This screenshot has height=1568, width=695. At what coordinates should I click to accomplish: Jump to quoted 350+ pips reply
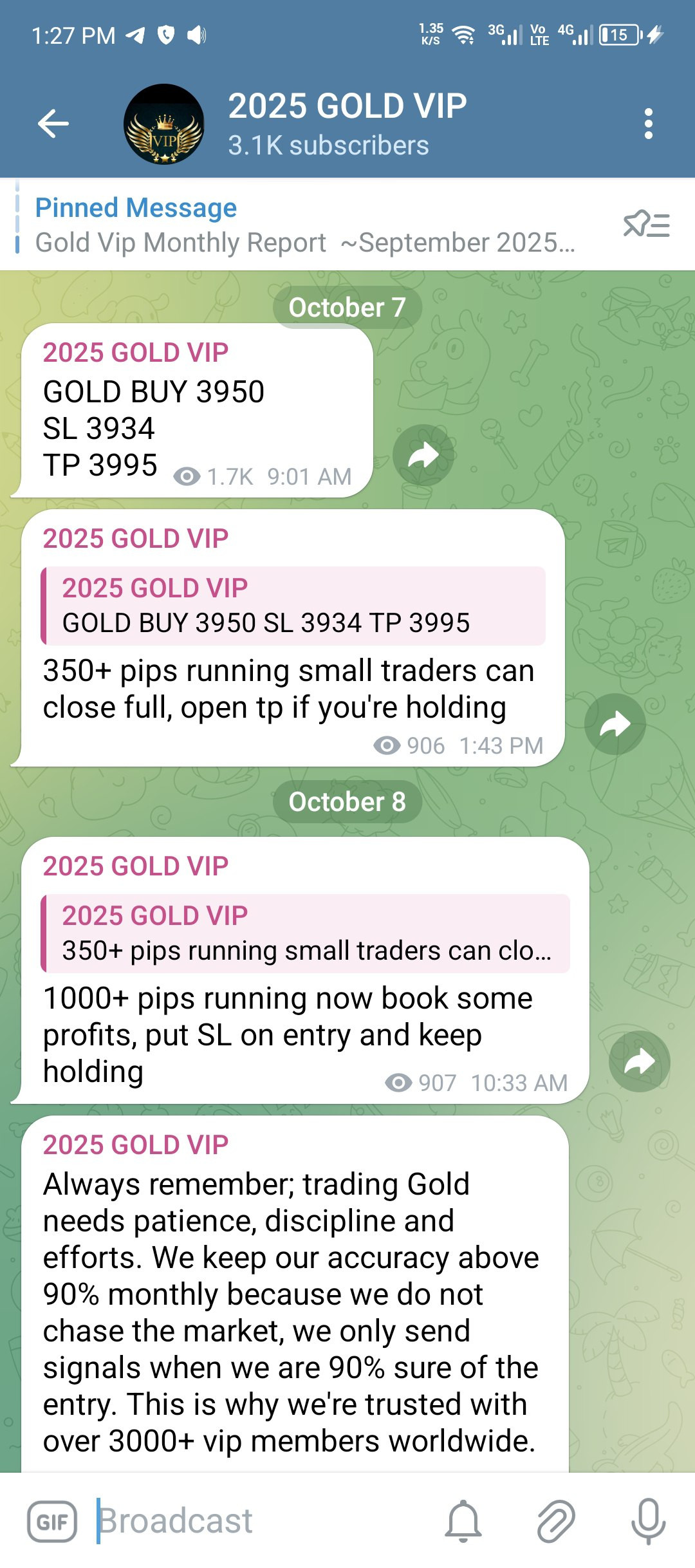click(305, 933)
